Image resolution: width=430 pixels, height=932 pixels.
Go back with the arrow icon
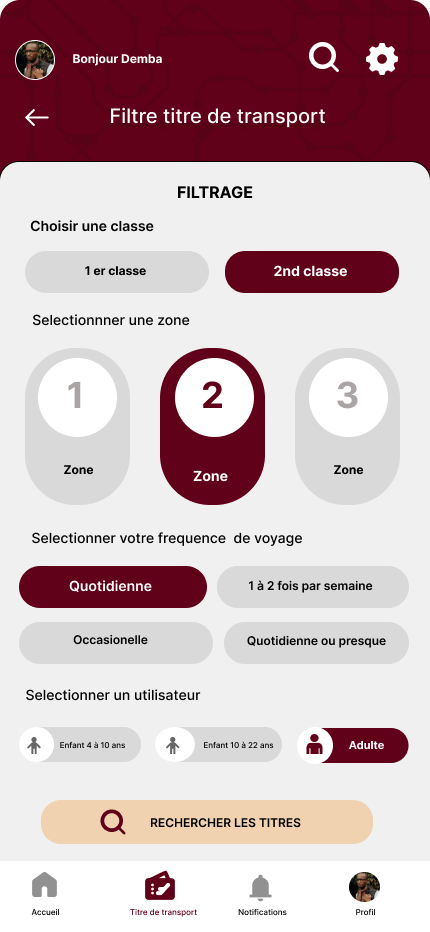point(37,117)
